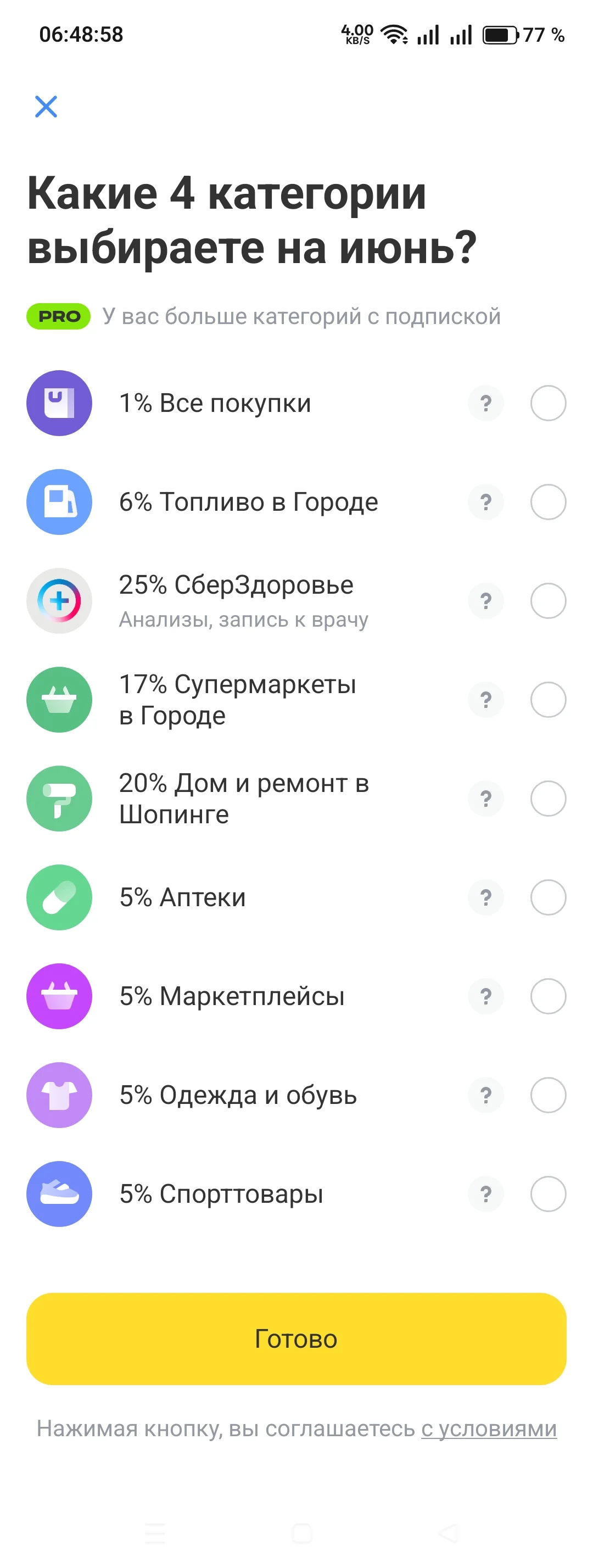This screenshot has width=593, height=1568.
Task: Open help for Дом и ремонт
Action: point(486,799)
